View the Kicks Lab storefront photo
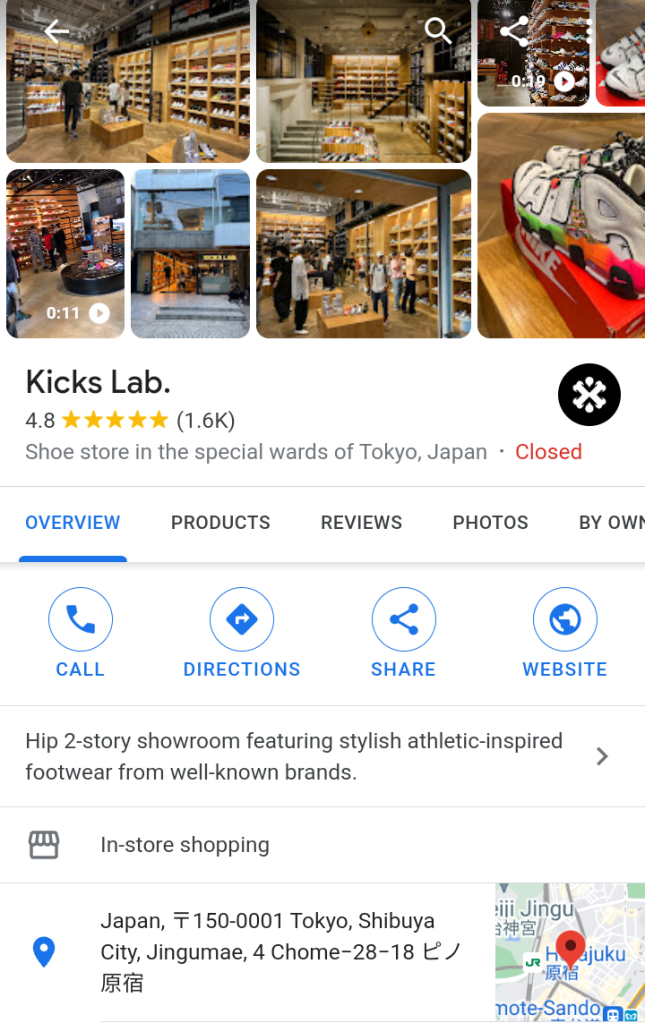Screen dimensions: 645x1023 coord(190,254)
